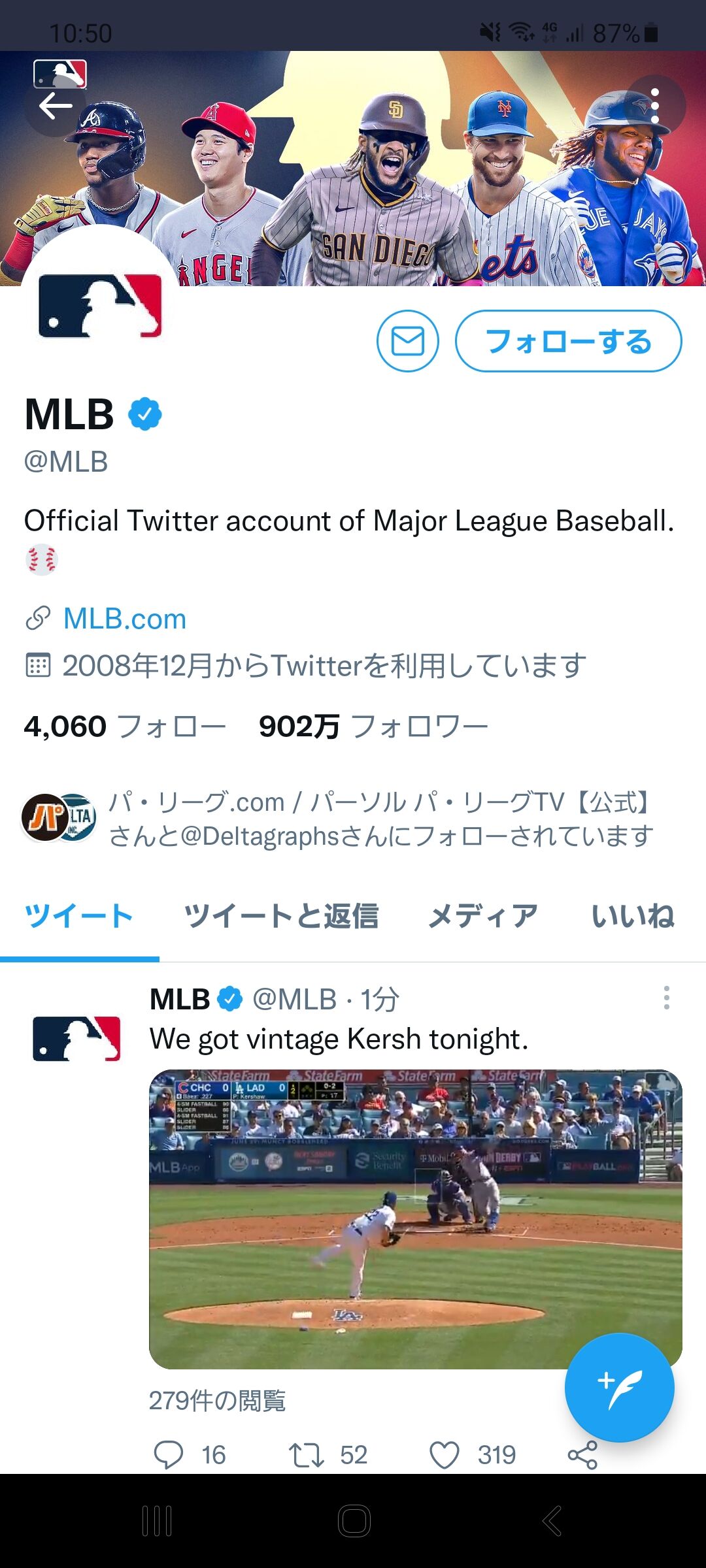Switch to the メディア tab

[483, 916]
